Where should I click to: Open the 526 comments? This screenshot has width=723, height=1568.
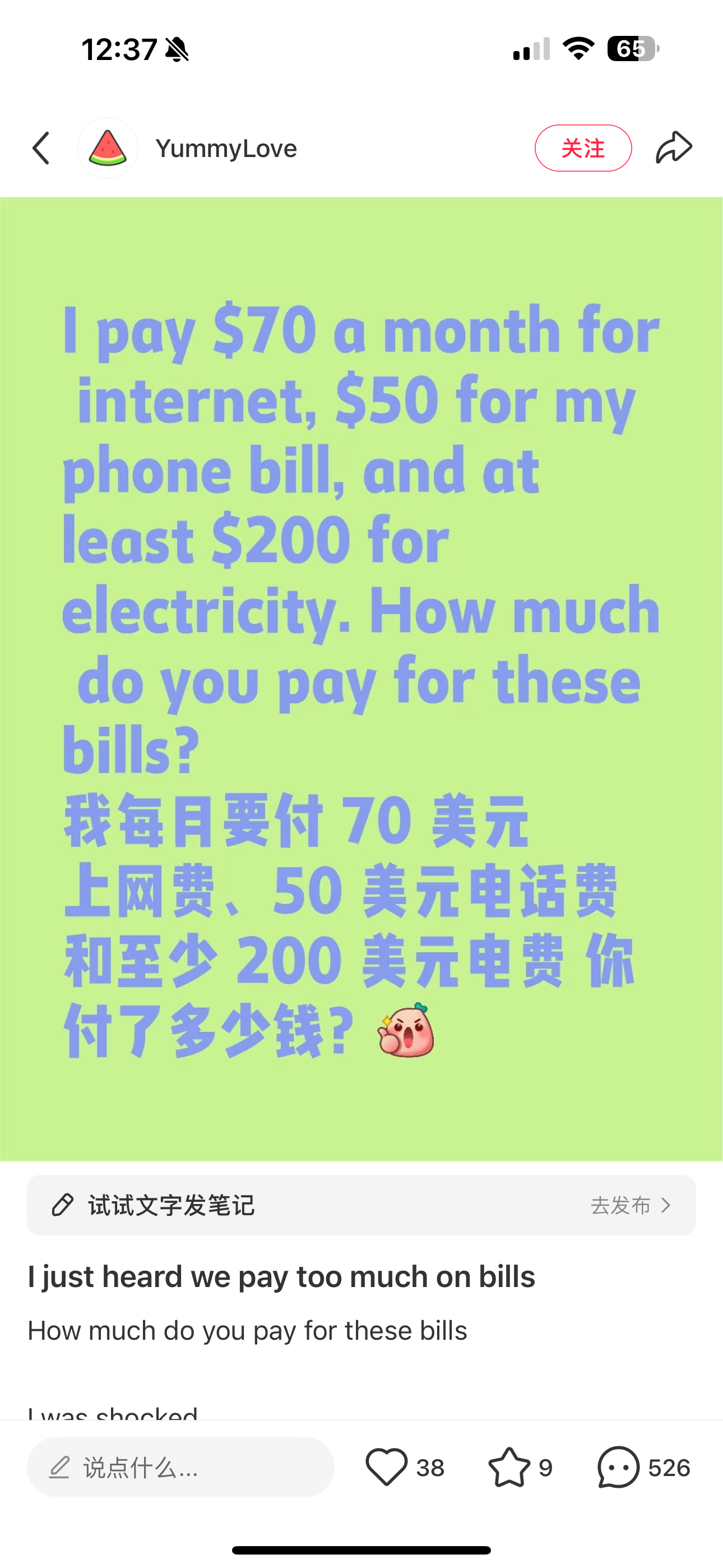click(x=618, y=1467)
